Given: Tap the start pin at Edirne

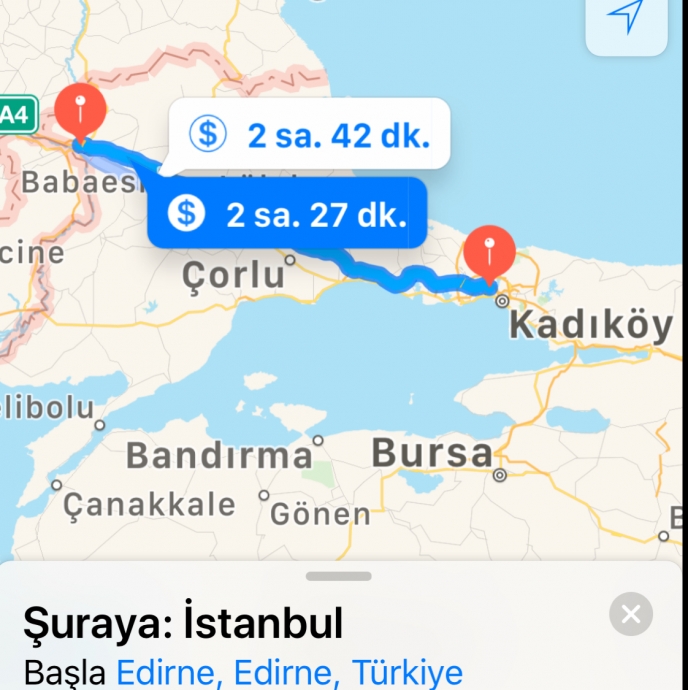Looking at the screenshot, I should coord(81,110).
